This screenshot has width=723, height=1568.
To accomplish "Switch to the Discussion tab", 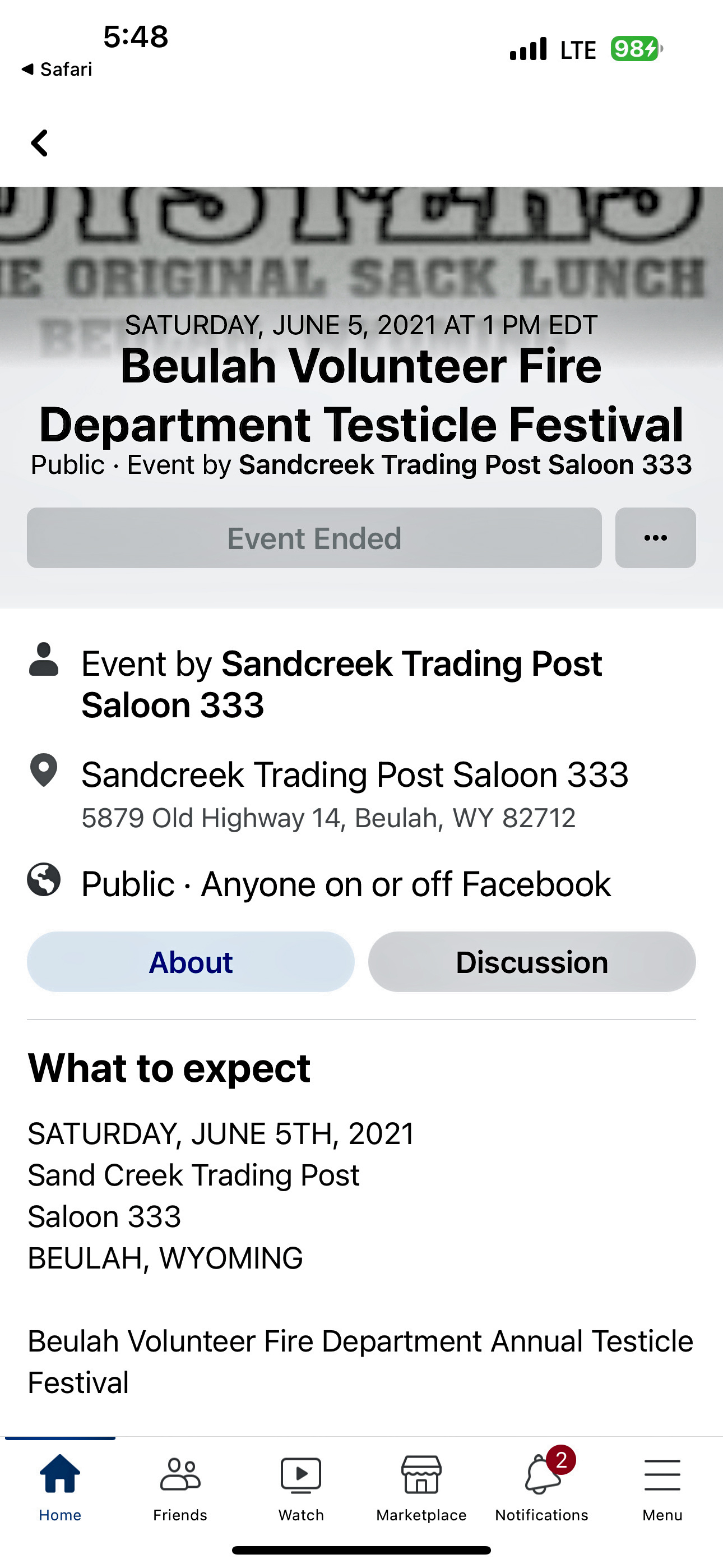I will coord(531,962).
